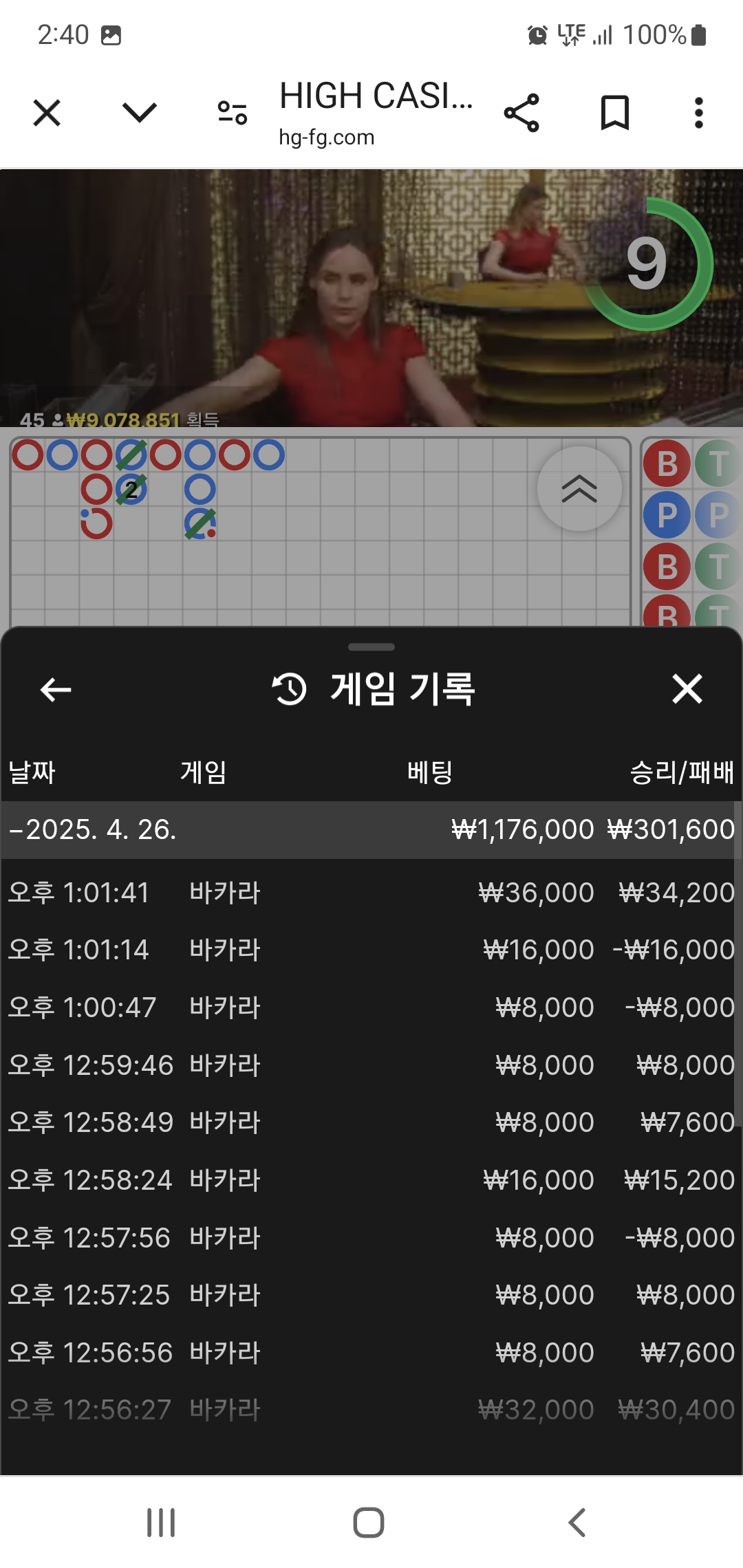View the 오후 12:59:46 baccarat record

pyautogui.click(x=371, y=1065)
